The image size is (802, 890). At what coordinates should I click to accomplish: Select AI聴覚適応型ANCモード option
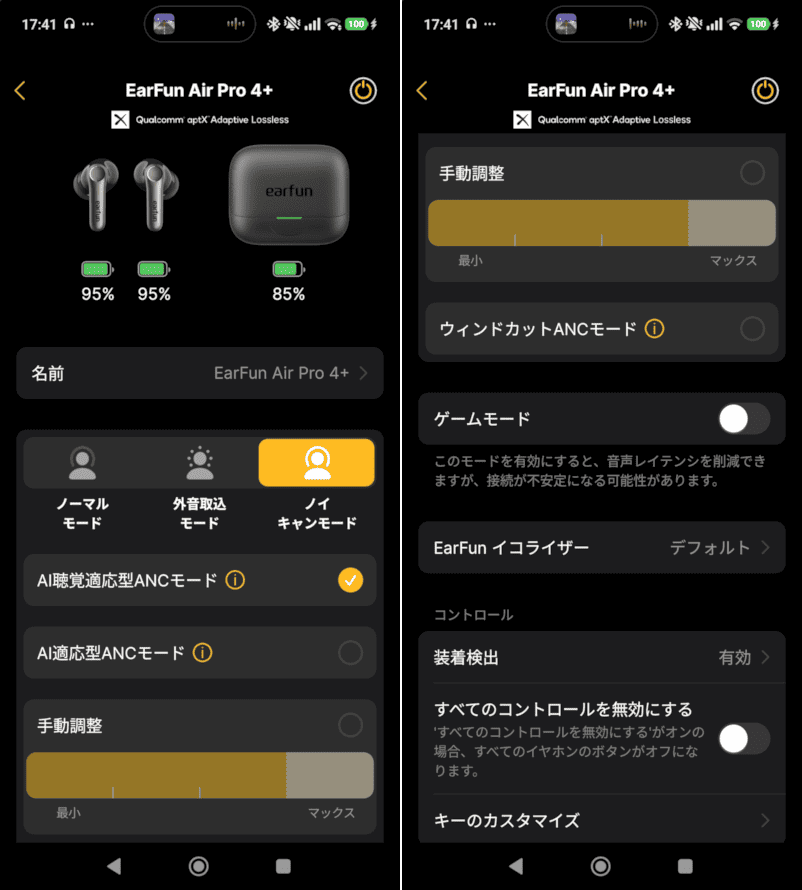coord(350,580)
